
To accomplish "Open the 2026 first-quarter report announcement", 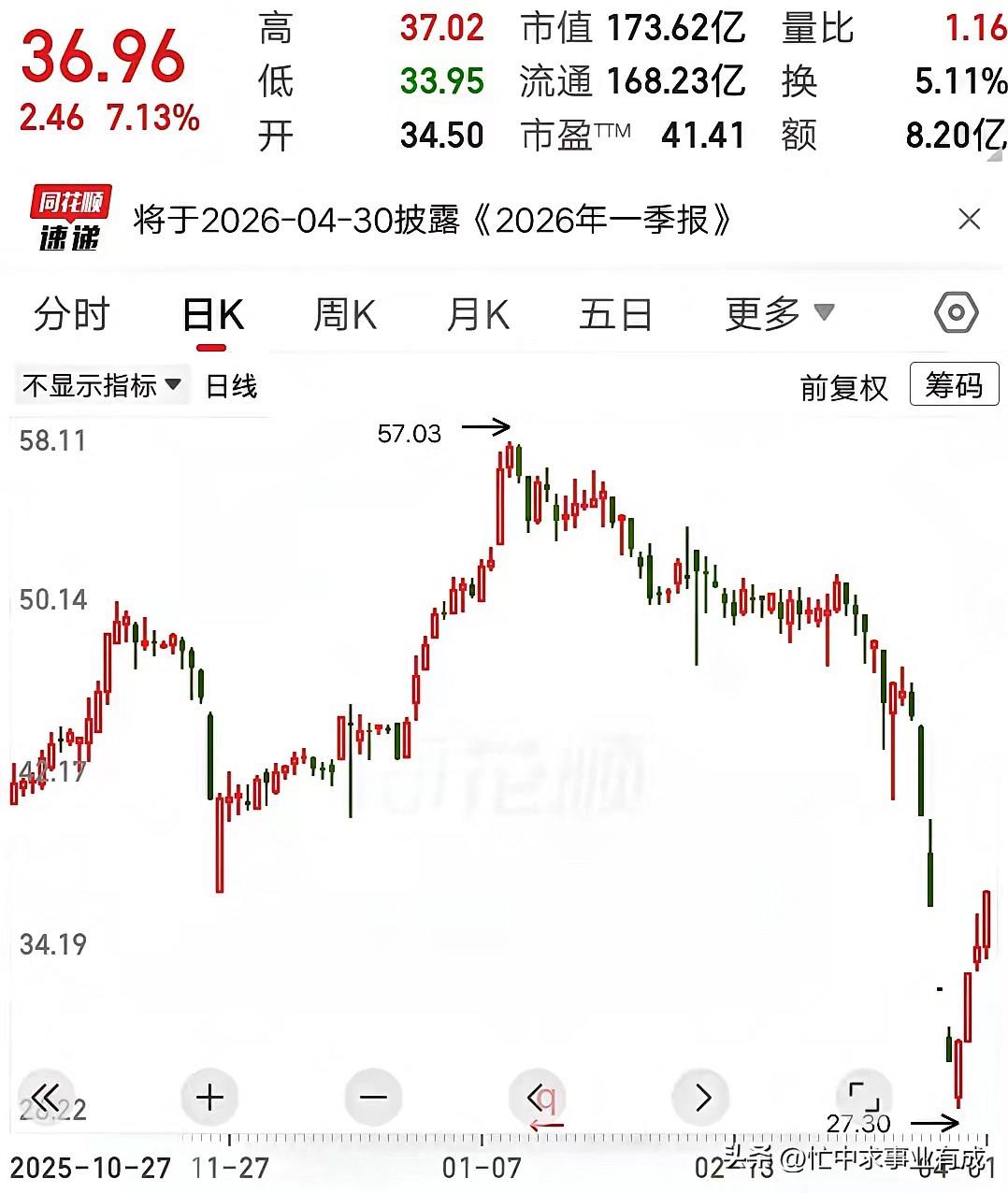I will 430,222.
